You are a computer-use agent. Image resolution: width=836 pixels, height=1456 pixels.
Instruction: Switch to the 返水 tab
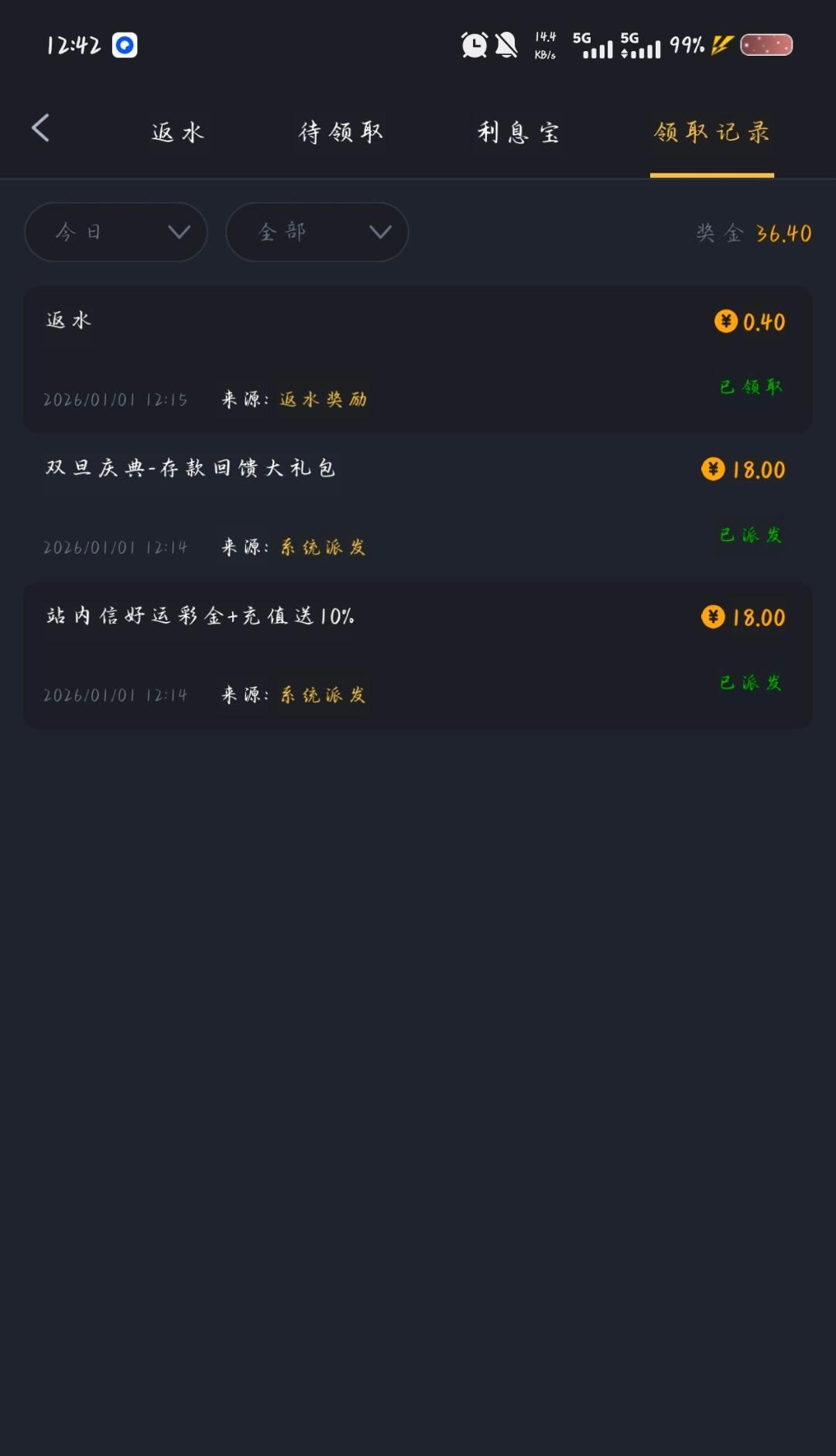(x=178, y=132)
